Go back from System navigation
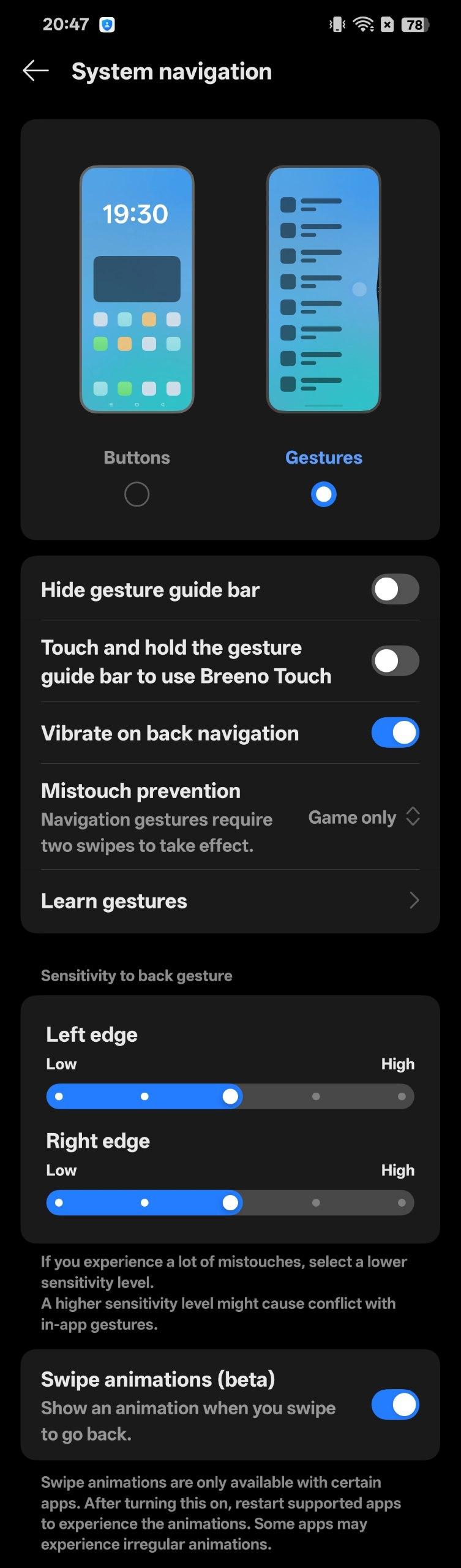461x1568 pixels. pos(36,71)
